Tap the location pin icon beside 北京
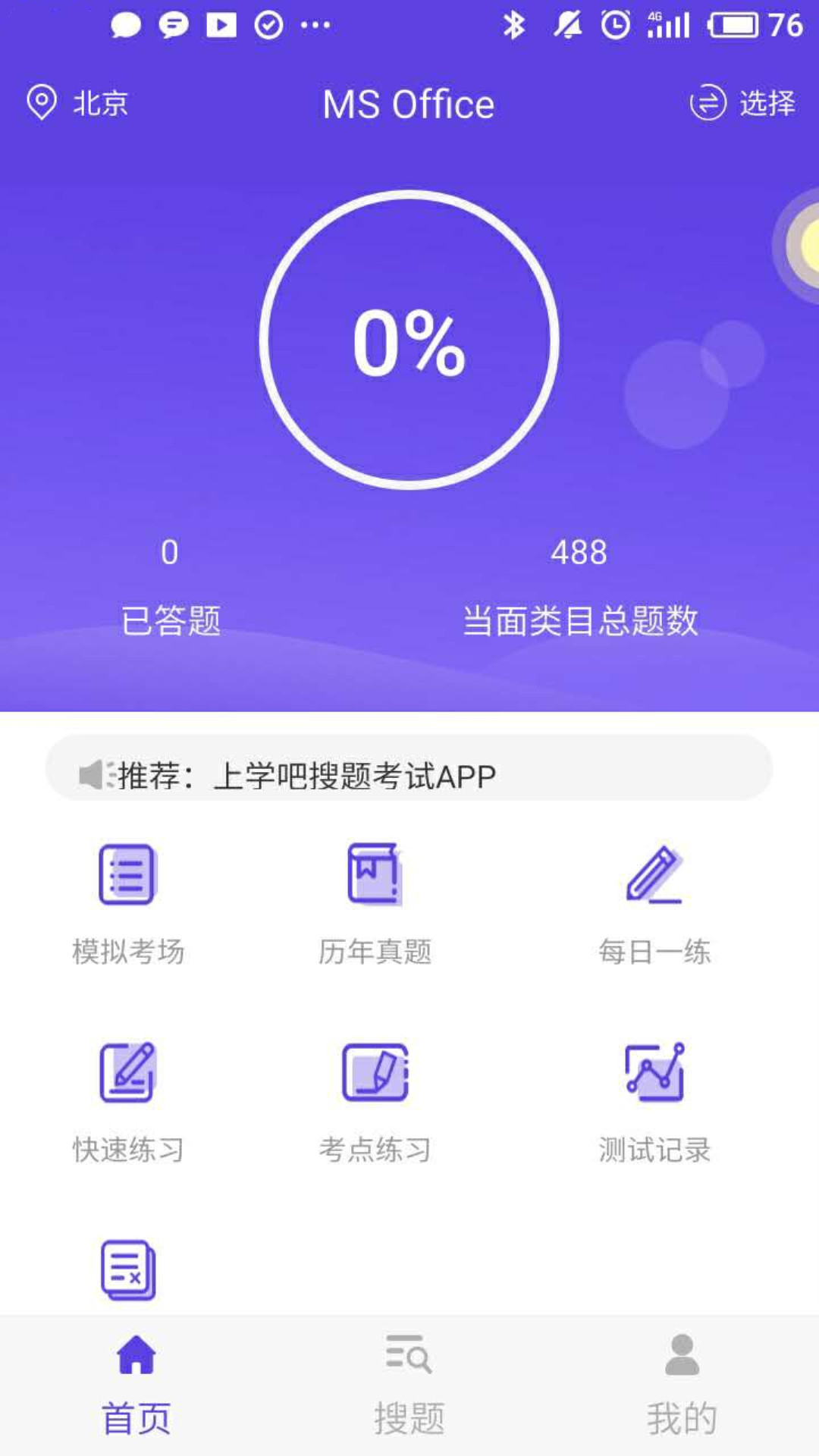The height and width of the screenshot is (1456, 819). coord(41,104)
